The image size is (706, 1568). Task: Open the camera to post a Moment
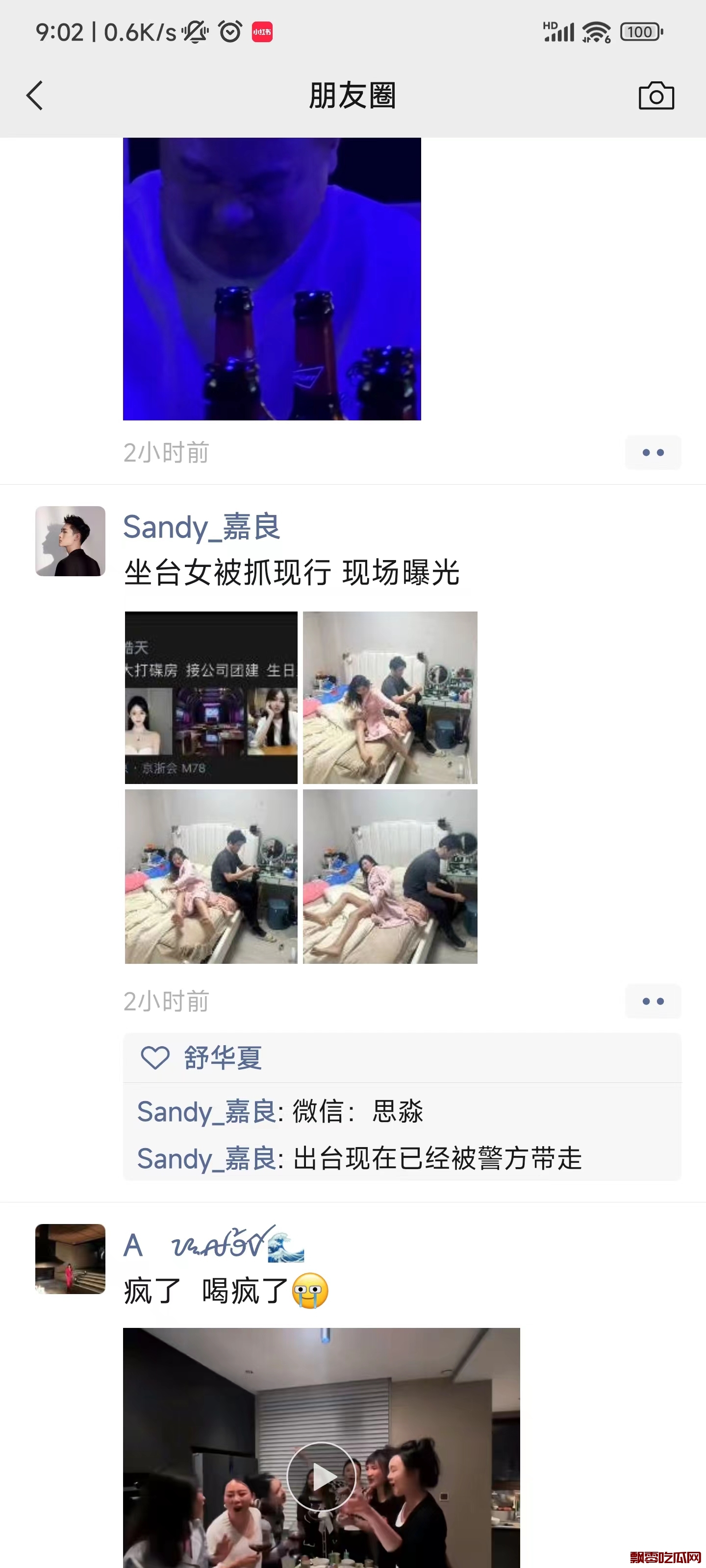tap(656, 95)
